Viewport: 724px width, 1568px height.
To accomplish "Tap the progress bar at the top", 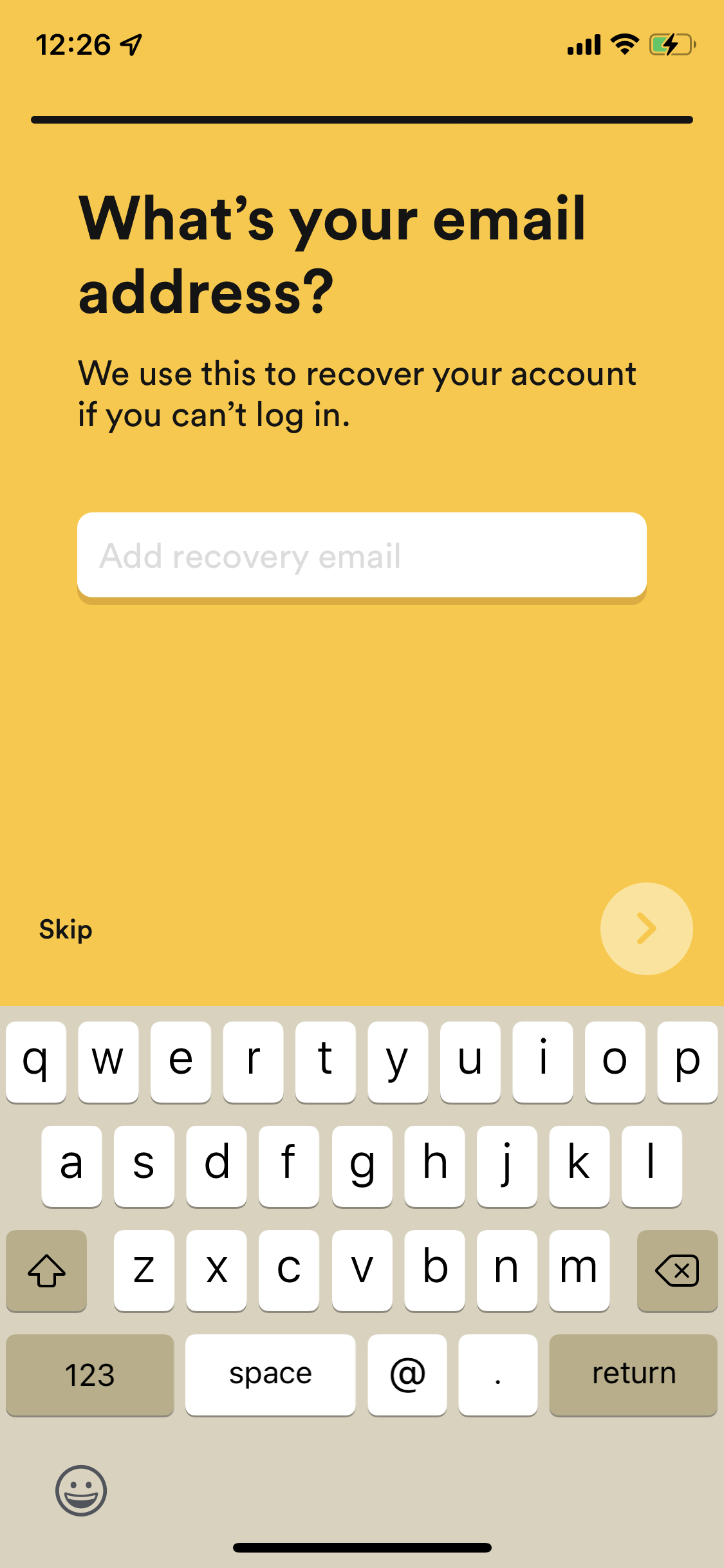I will [x=362, y=119].
